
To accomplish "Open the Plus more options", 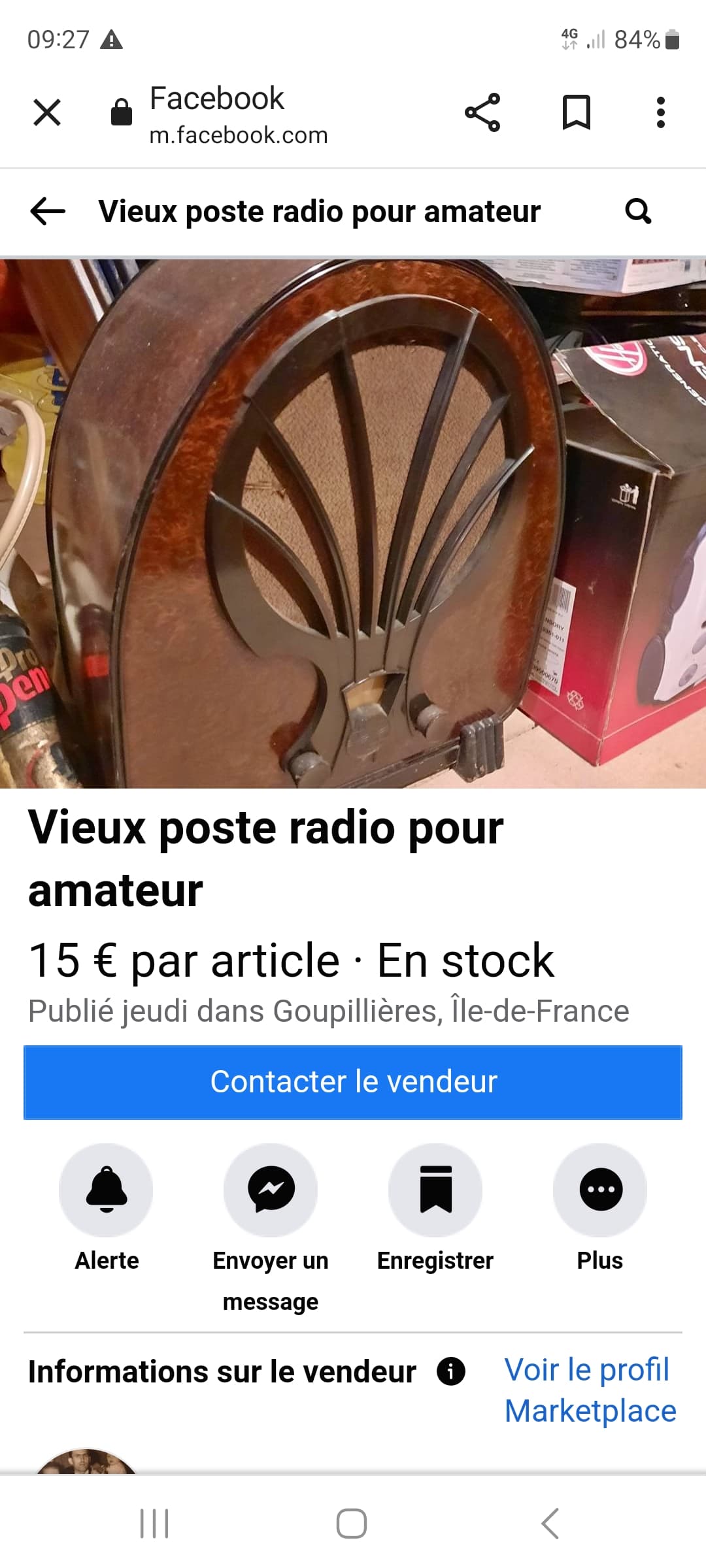I will (600, 1189).
